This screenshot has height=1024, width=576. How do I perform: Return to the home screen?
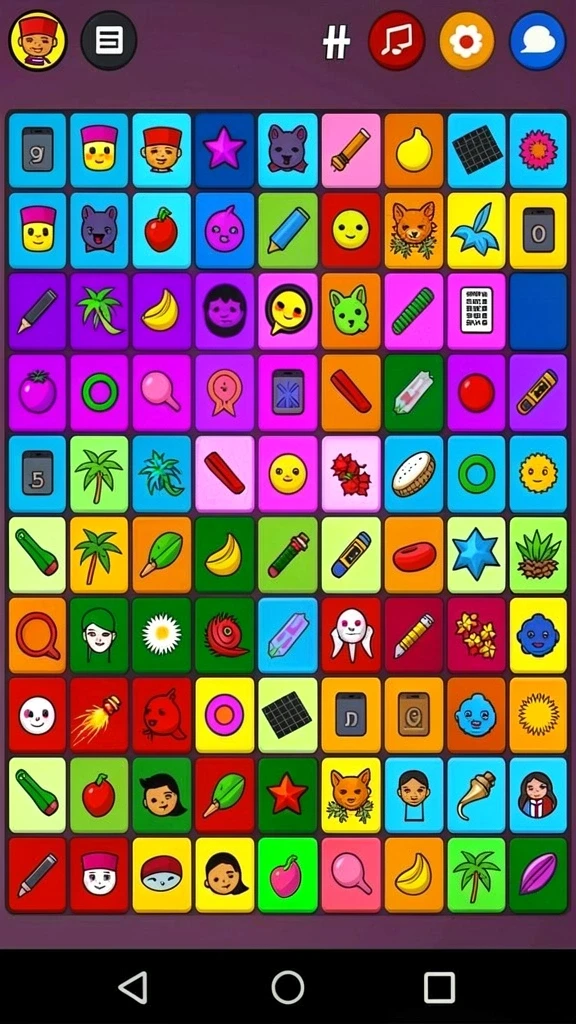(288, 987)
